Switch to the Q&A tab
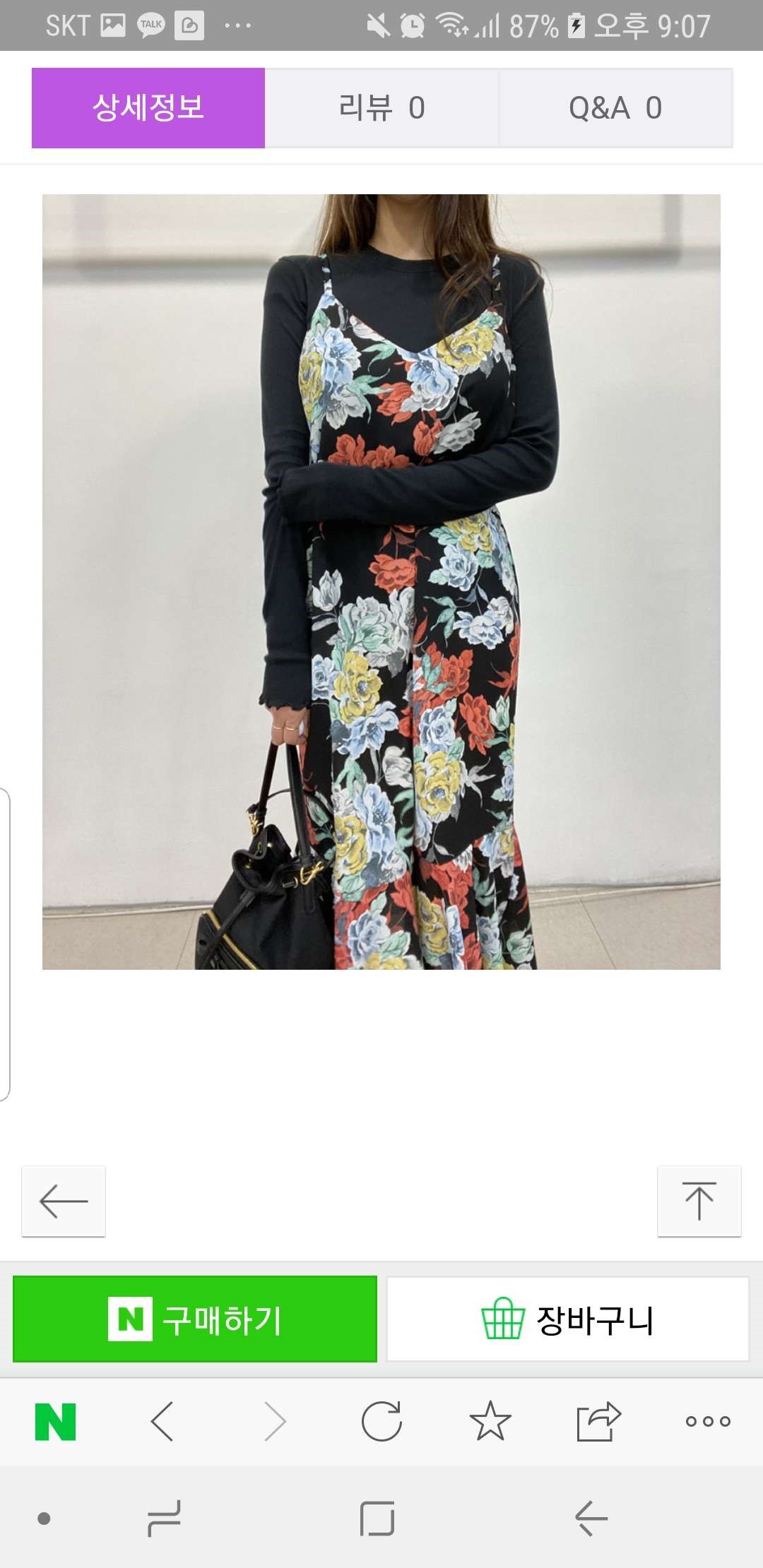This screenshot has height=1568, width=763. pyautogui.click(x=615, y=108)
